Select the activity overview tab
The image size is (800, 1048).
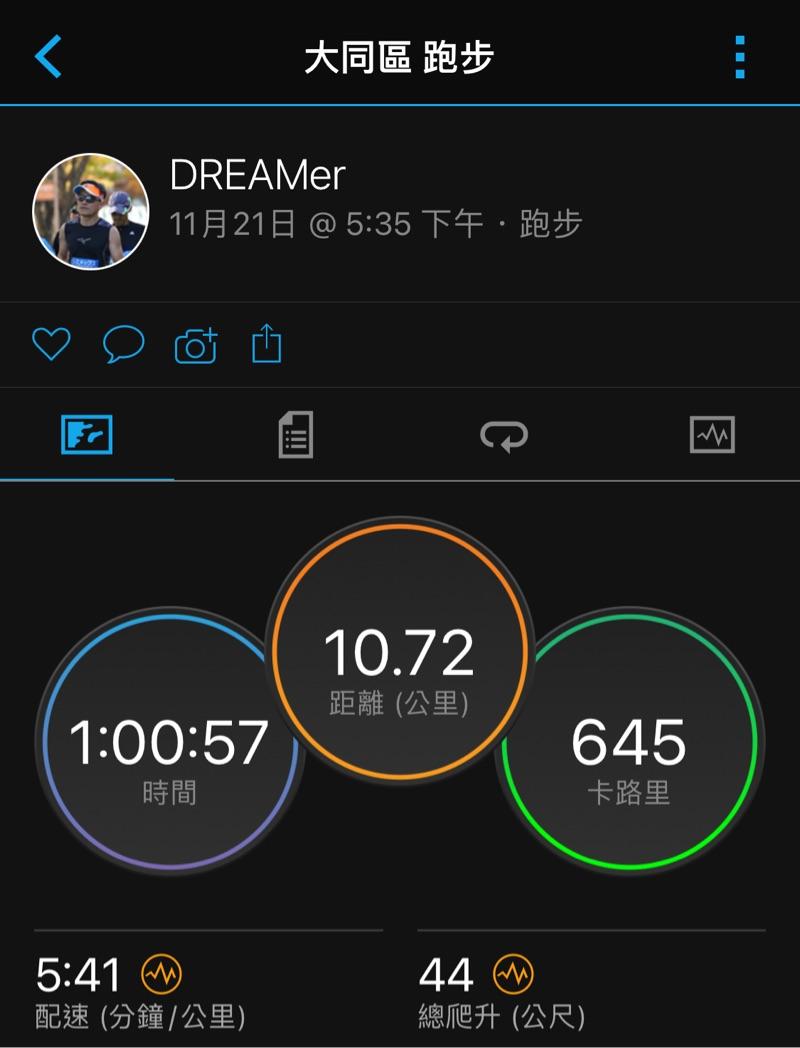click(x=87, y=435)
